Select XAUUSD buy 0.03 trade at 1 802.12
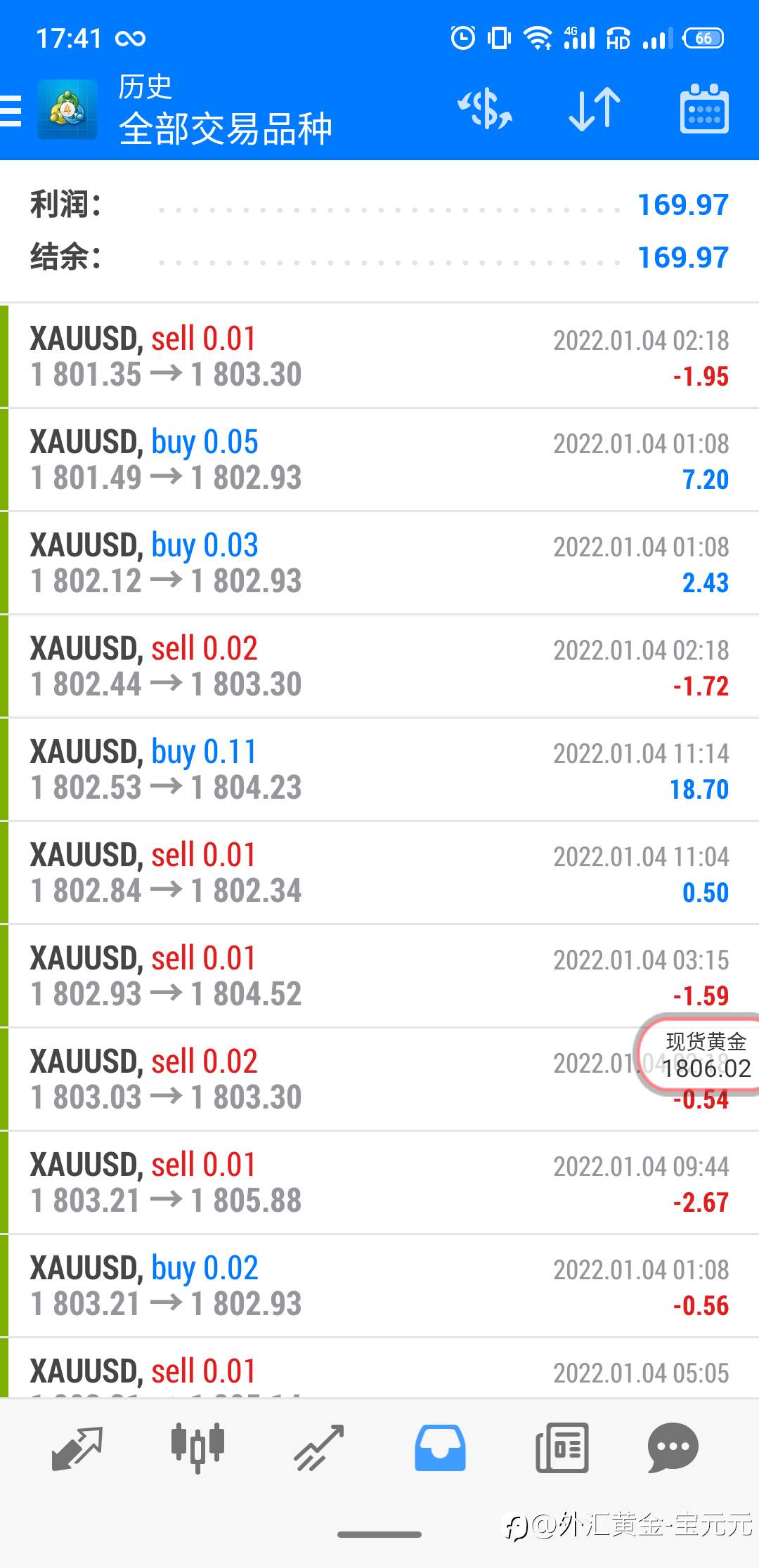The width and height of the screenshot is (759, 1568). point(379,563)
